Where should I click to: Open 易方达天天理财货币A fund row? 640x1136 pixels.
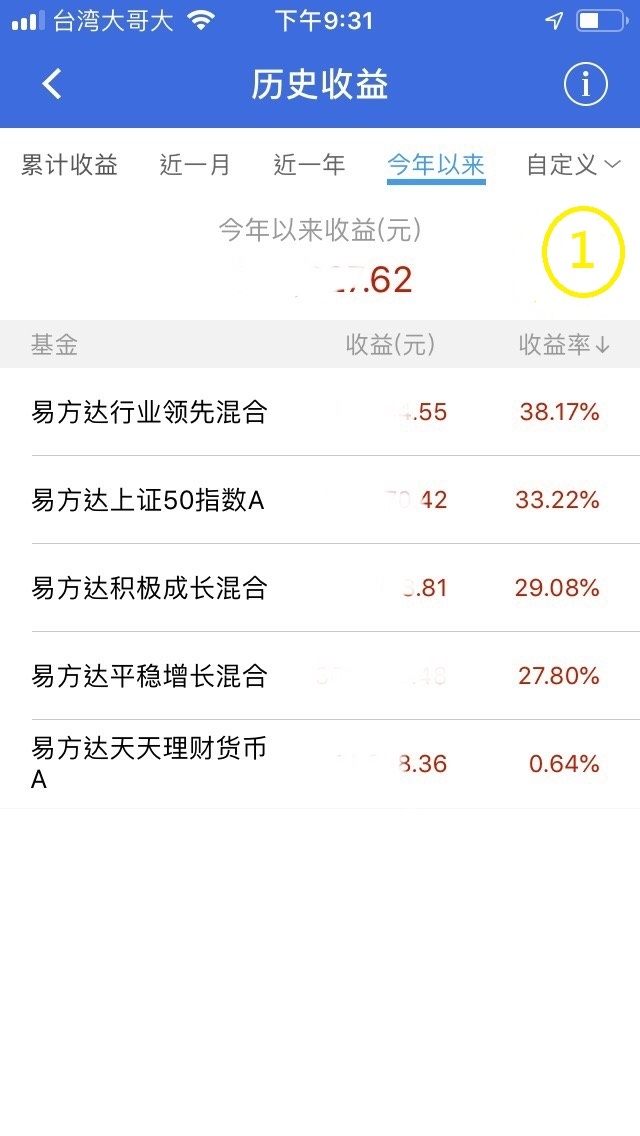(x=320, y=764)
